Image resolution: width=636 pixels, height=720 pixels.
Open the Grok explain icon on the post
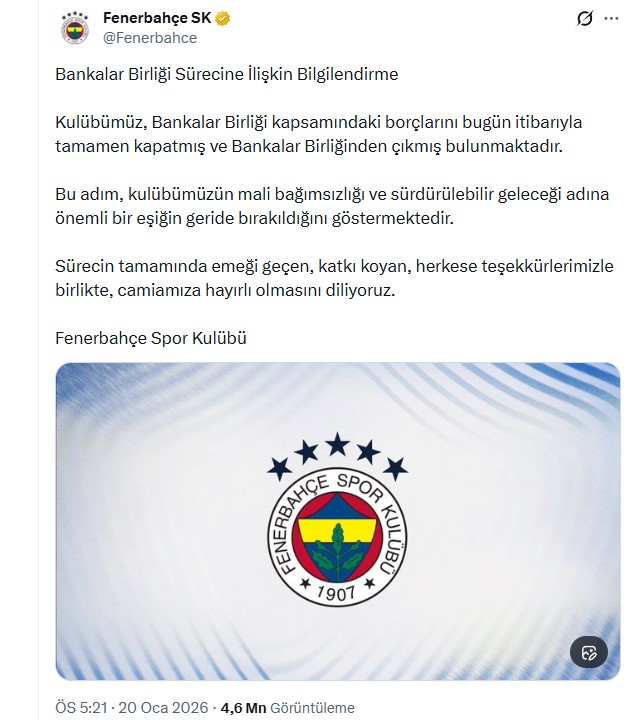585,19
